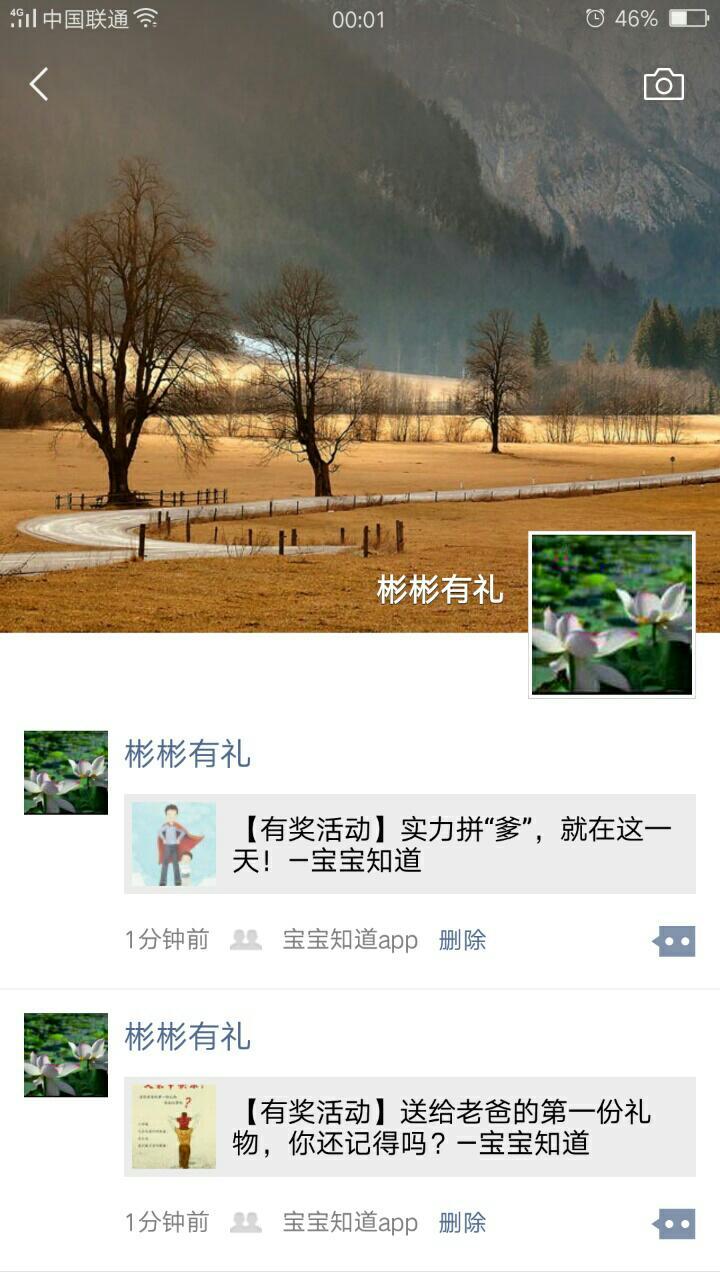This screenshot has height=1280, width=720.
Task: Go back using the top arrow
Action: [39, 85]
